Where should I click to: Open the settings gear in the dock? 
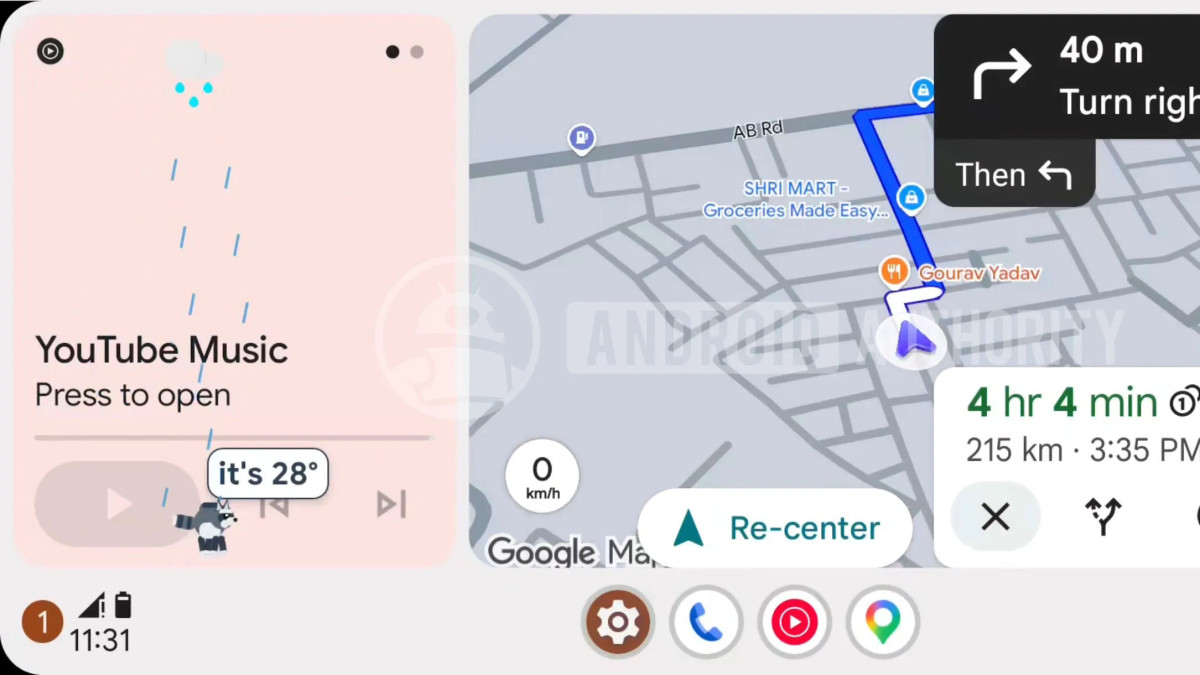coord(618,622)
